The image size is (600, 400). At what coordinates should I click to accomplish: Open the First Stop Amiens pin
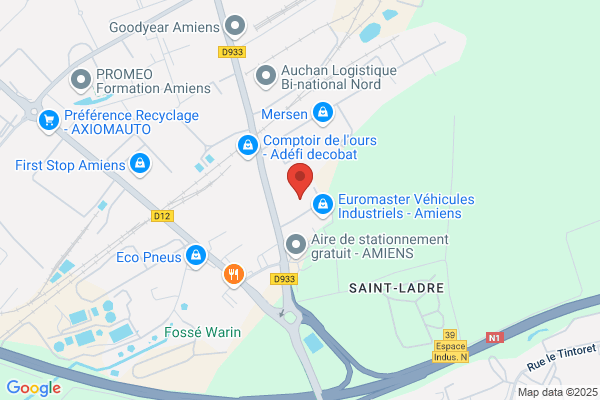coord(140,165)
